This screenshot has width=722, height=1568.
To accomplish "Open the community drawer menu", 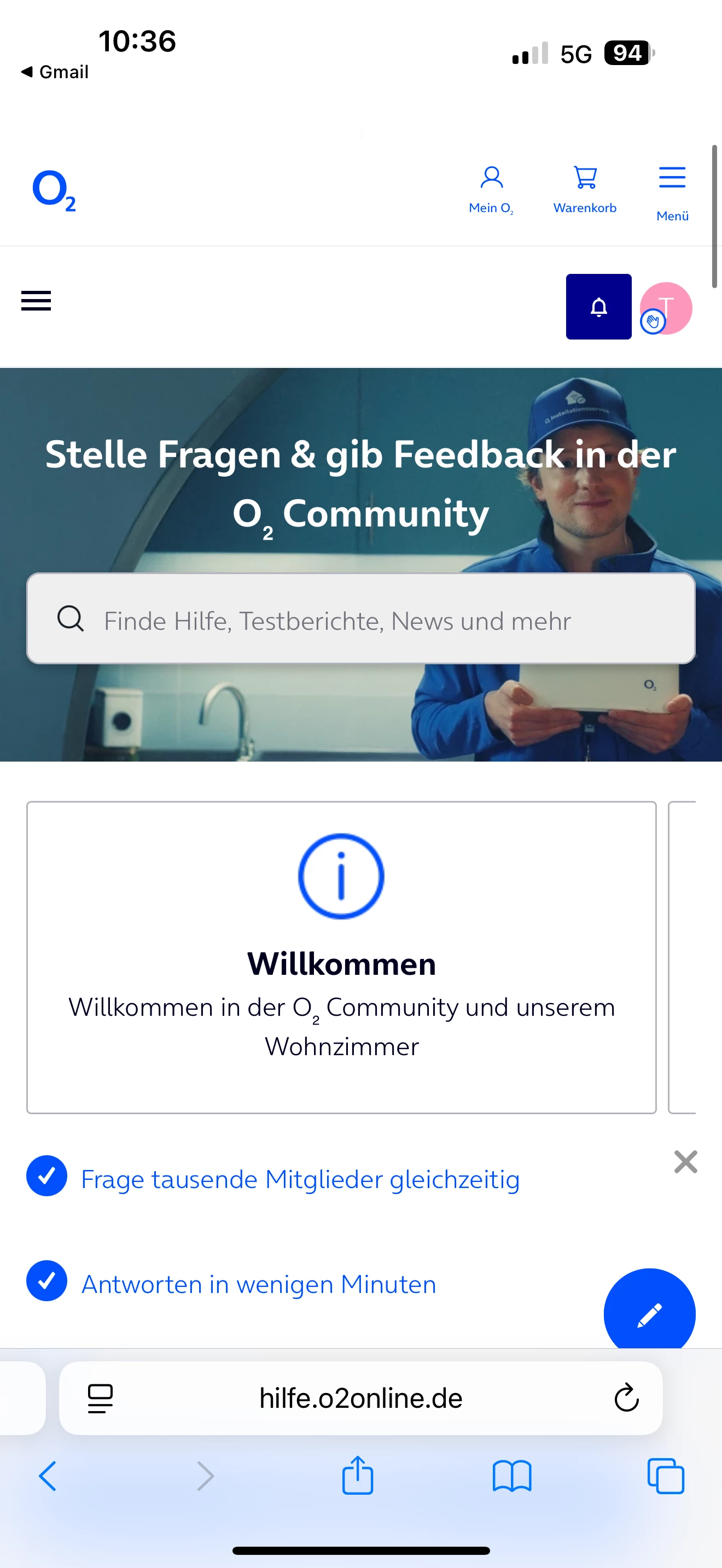I will (x=36, y=301).
